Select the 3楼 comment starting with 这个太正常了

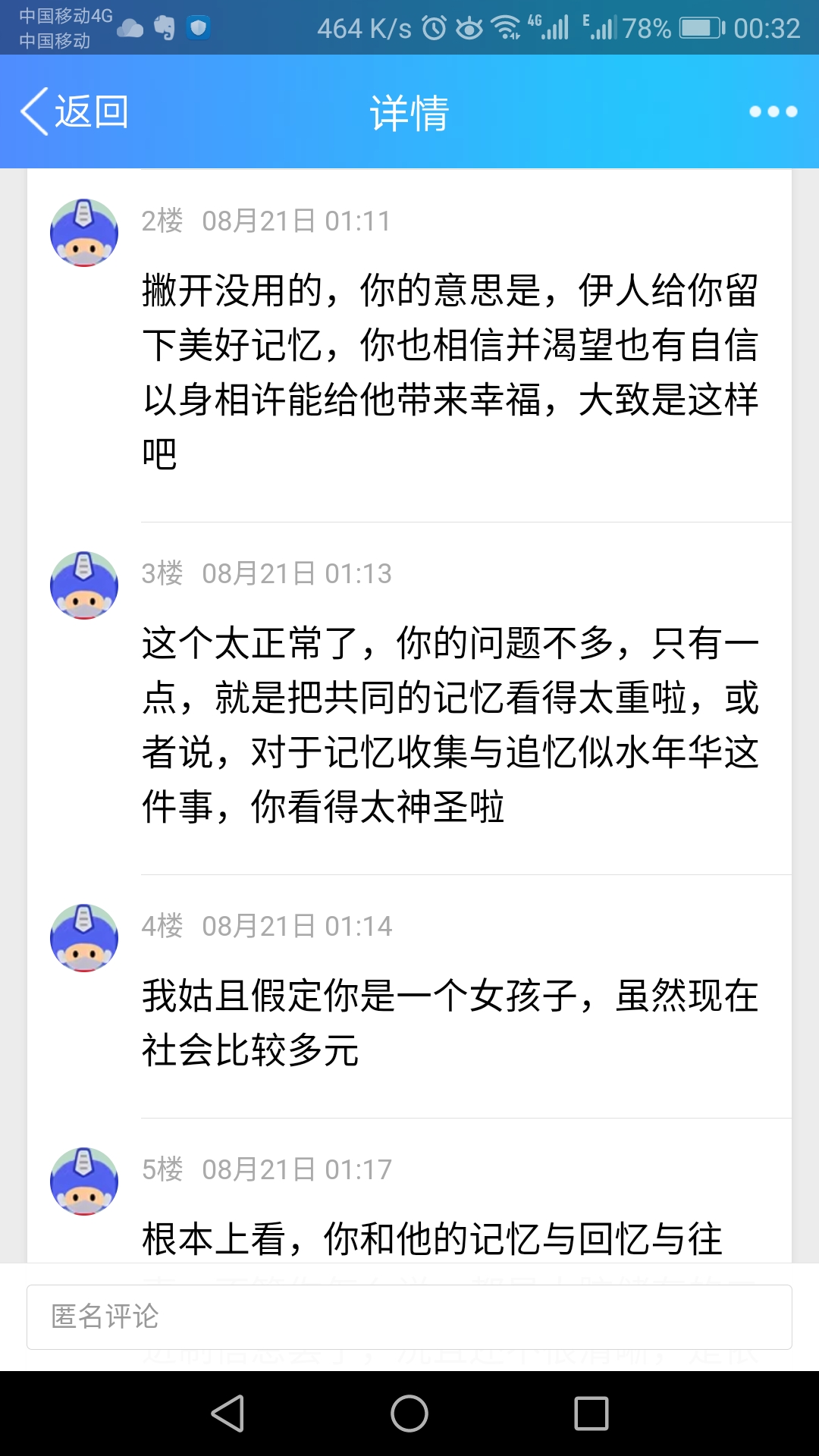tap(450, 724)
